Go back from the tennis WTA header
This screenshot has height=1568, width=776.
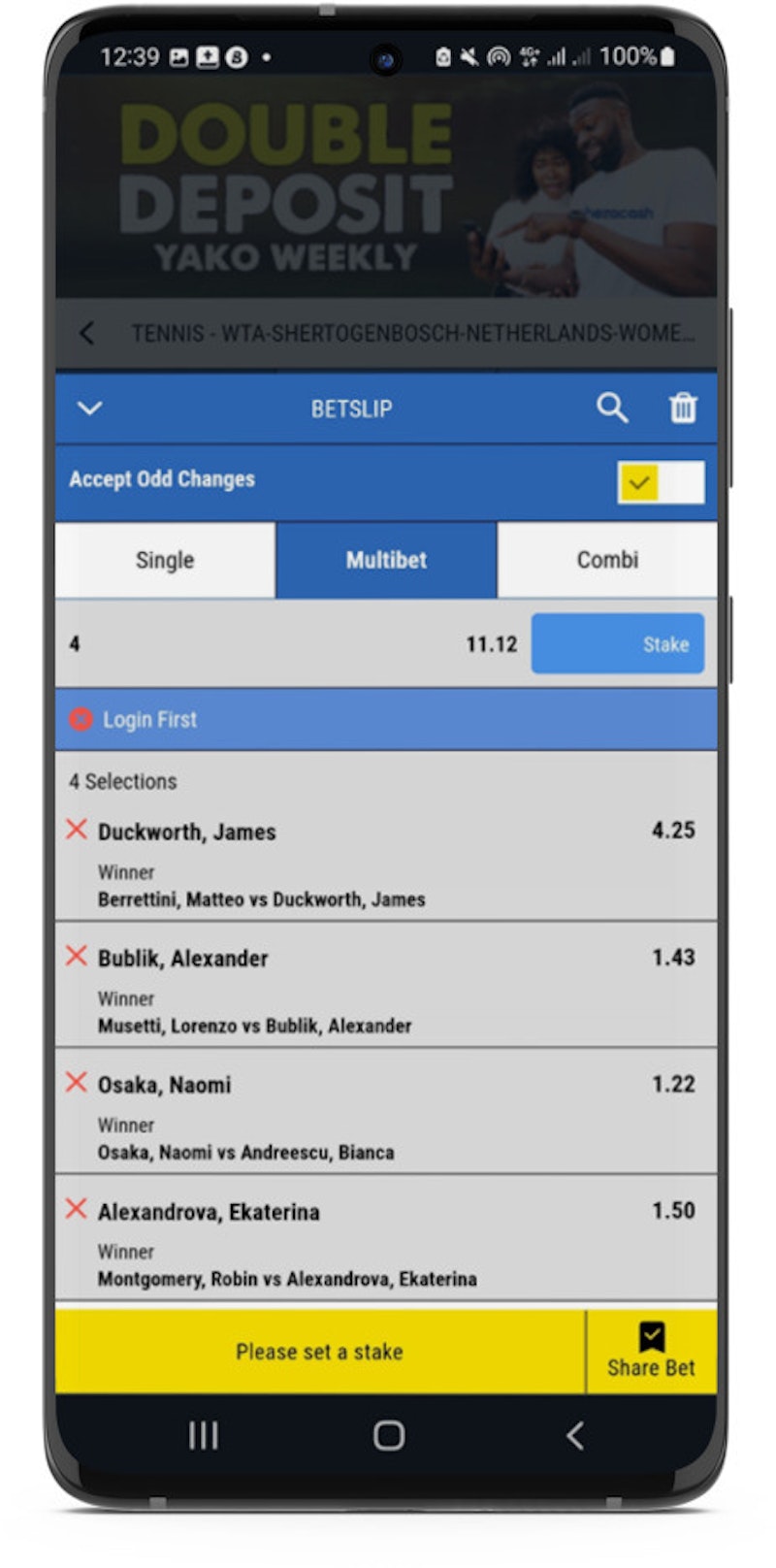coord(87,334)
